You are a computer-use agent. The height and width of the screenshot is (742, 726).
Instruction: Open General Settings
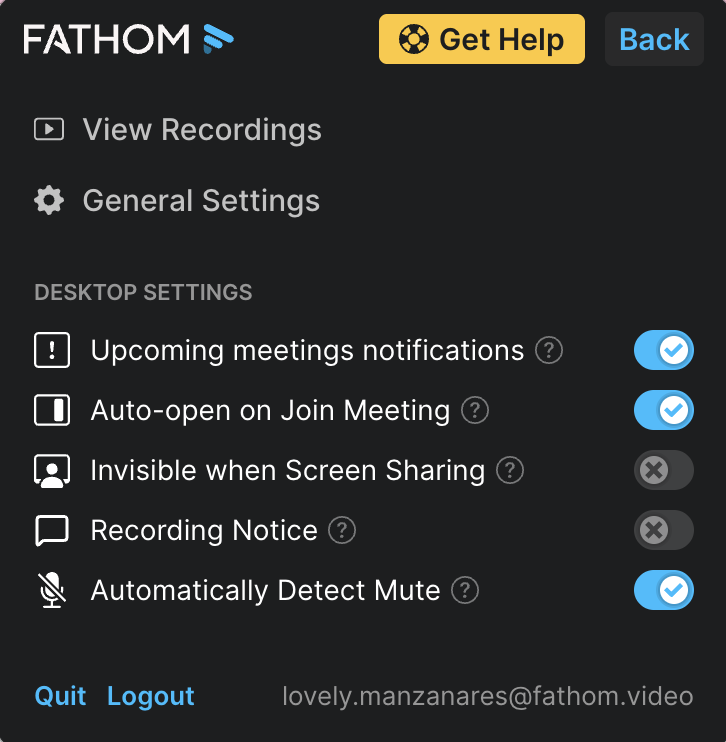200,201
